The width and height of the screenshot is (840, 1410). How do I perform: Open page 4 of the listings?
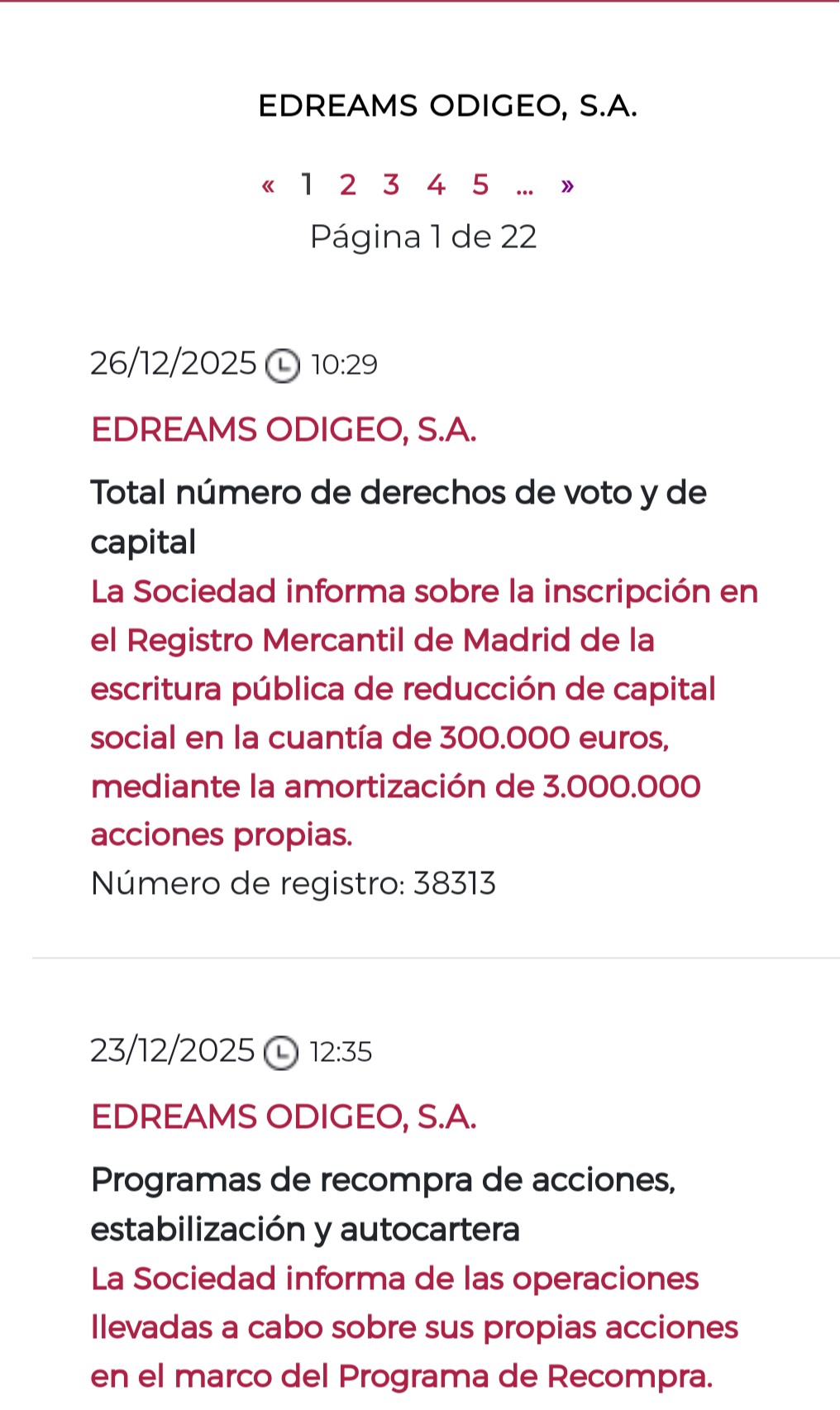click(x=436, y=184)
